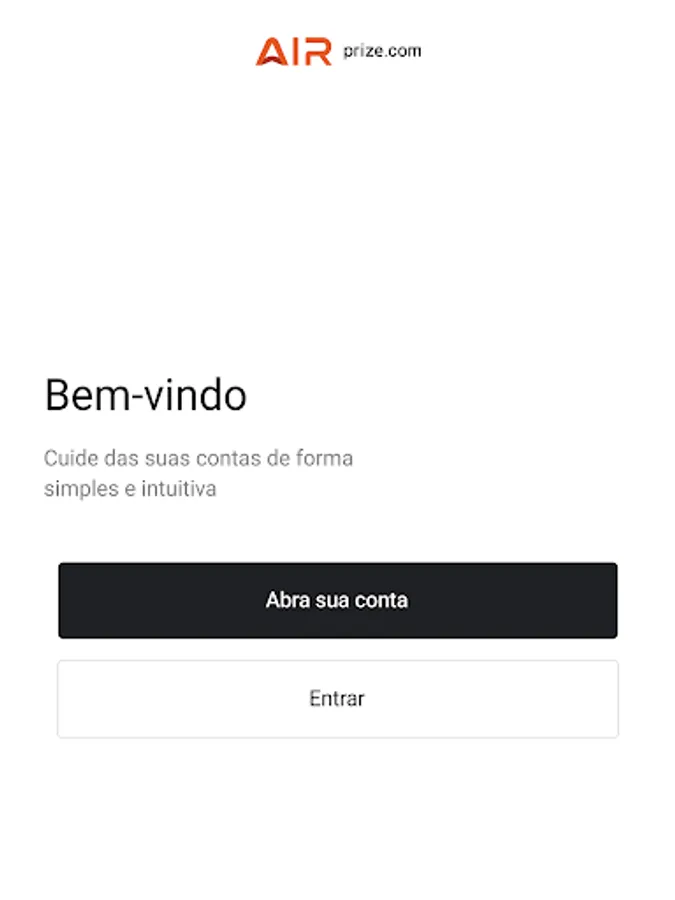The width and height of the screenshot is (675, 900).
Task: Select Entrar to log in
Action: [x=337, y=699]
